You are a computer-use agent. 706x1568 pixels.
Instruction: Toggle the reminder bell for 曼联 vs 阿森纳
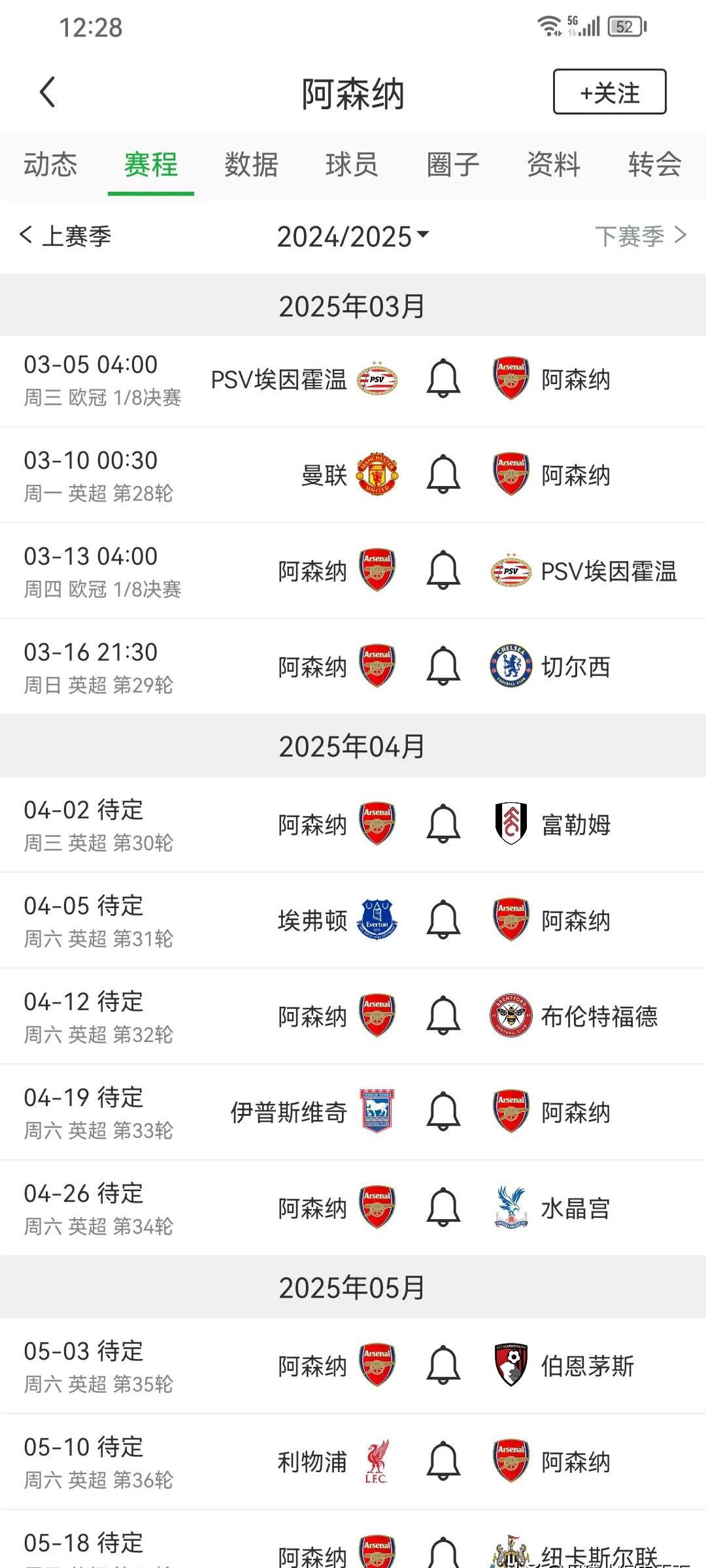[443, 476]
